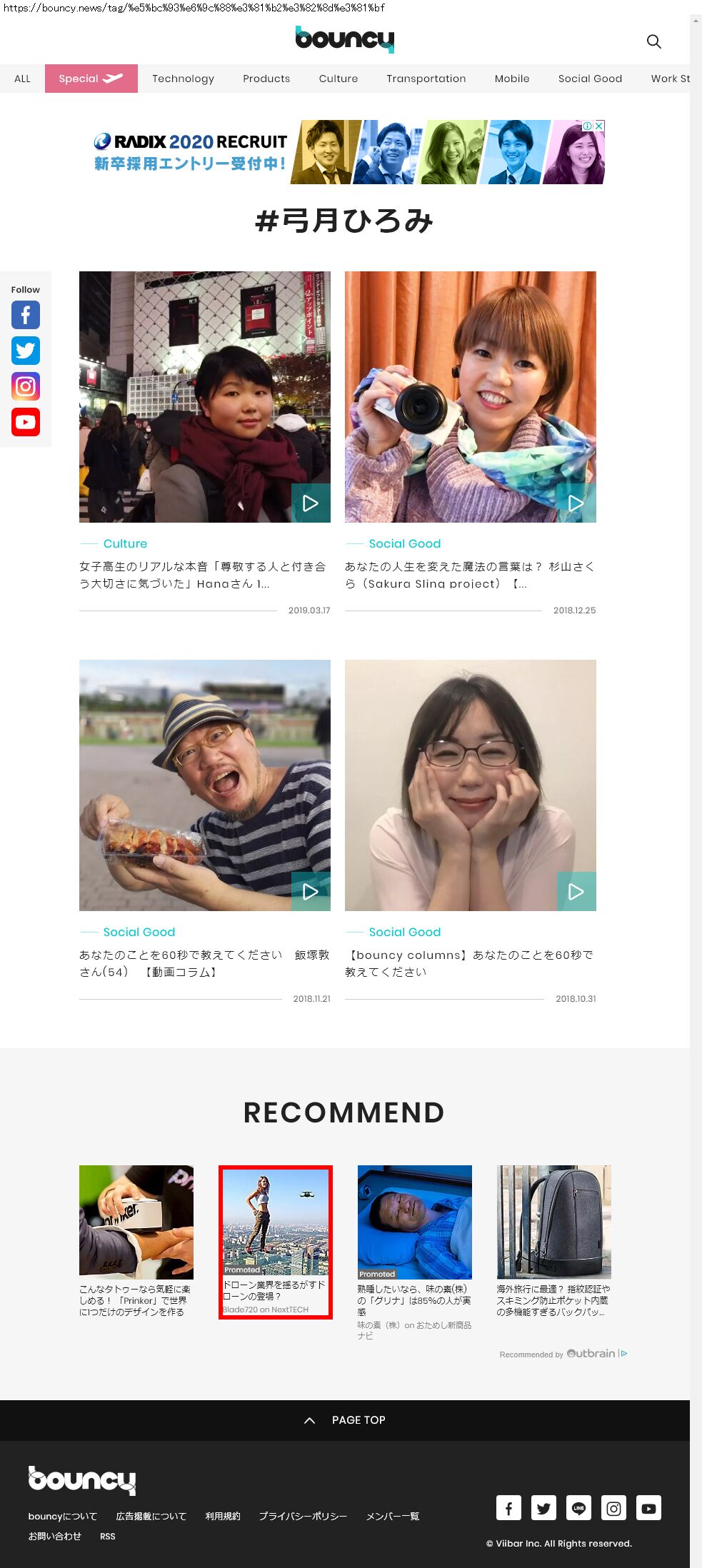Open the YouTube follow icon in side panel
The image size is (702, 1568).
[26, 422]
